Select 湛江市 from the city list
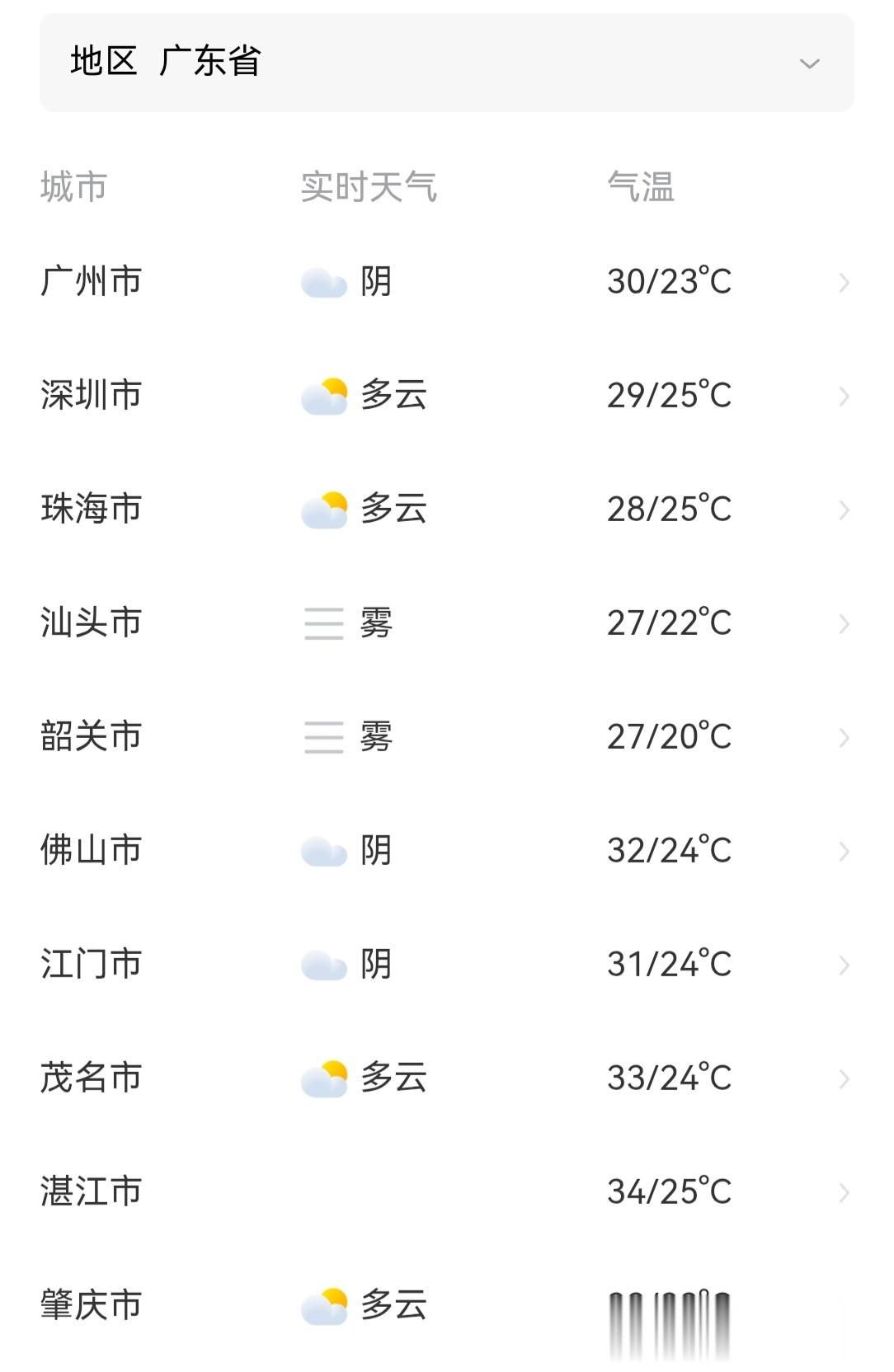 pyautogui.click(x=447, y=1192)
